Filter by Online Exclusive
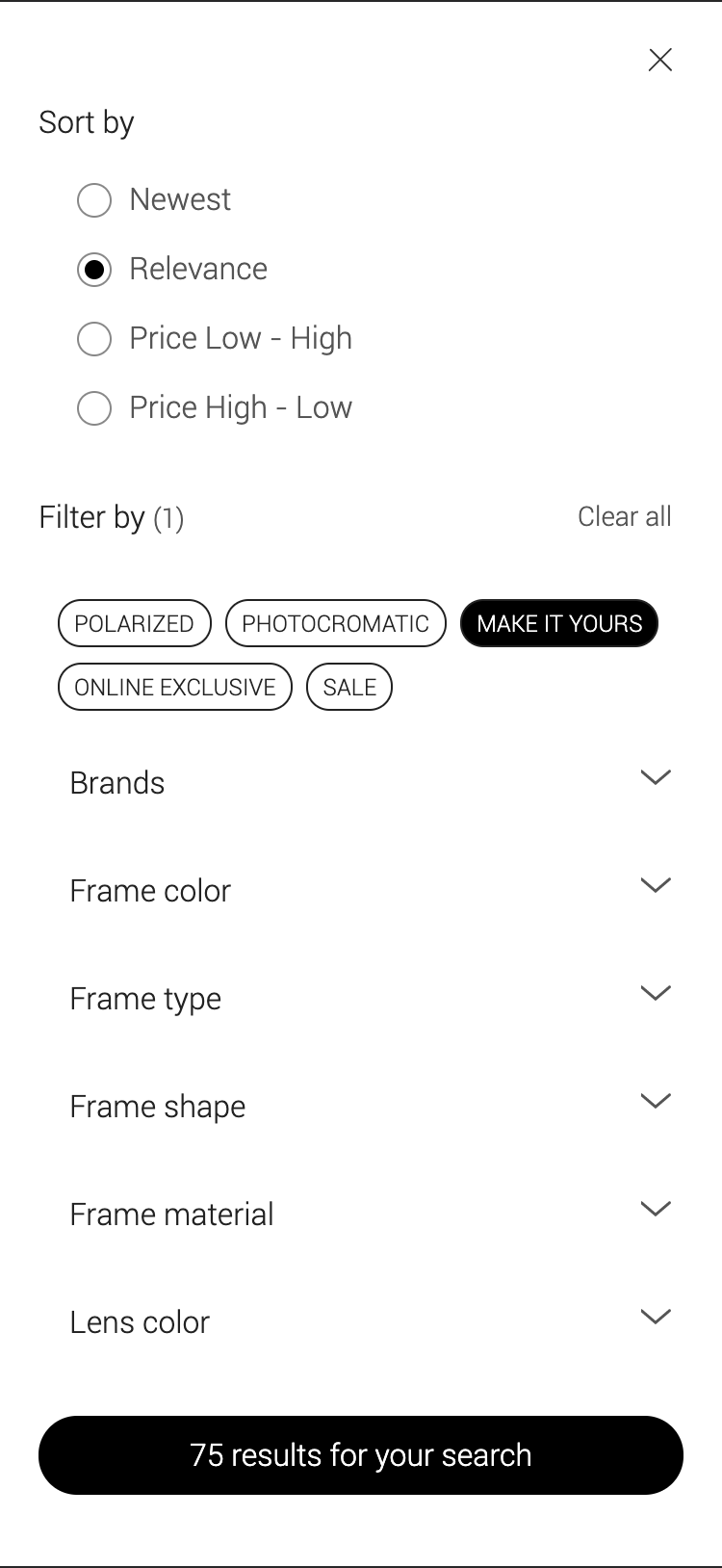This screenshot has height=1568, width=722. point(174,687)
